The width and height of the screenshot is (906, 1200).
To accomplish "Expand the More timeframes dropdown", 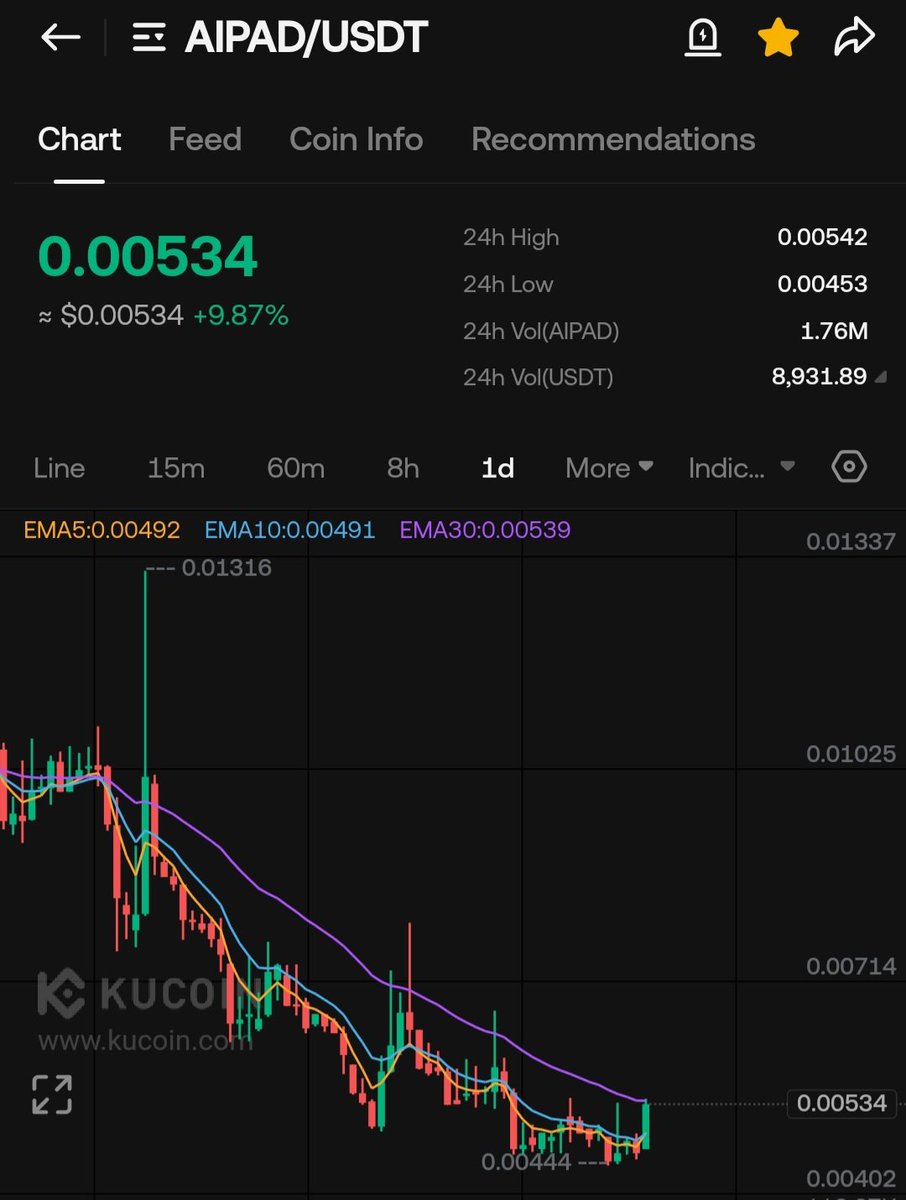I will point(609,468).
